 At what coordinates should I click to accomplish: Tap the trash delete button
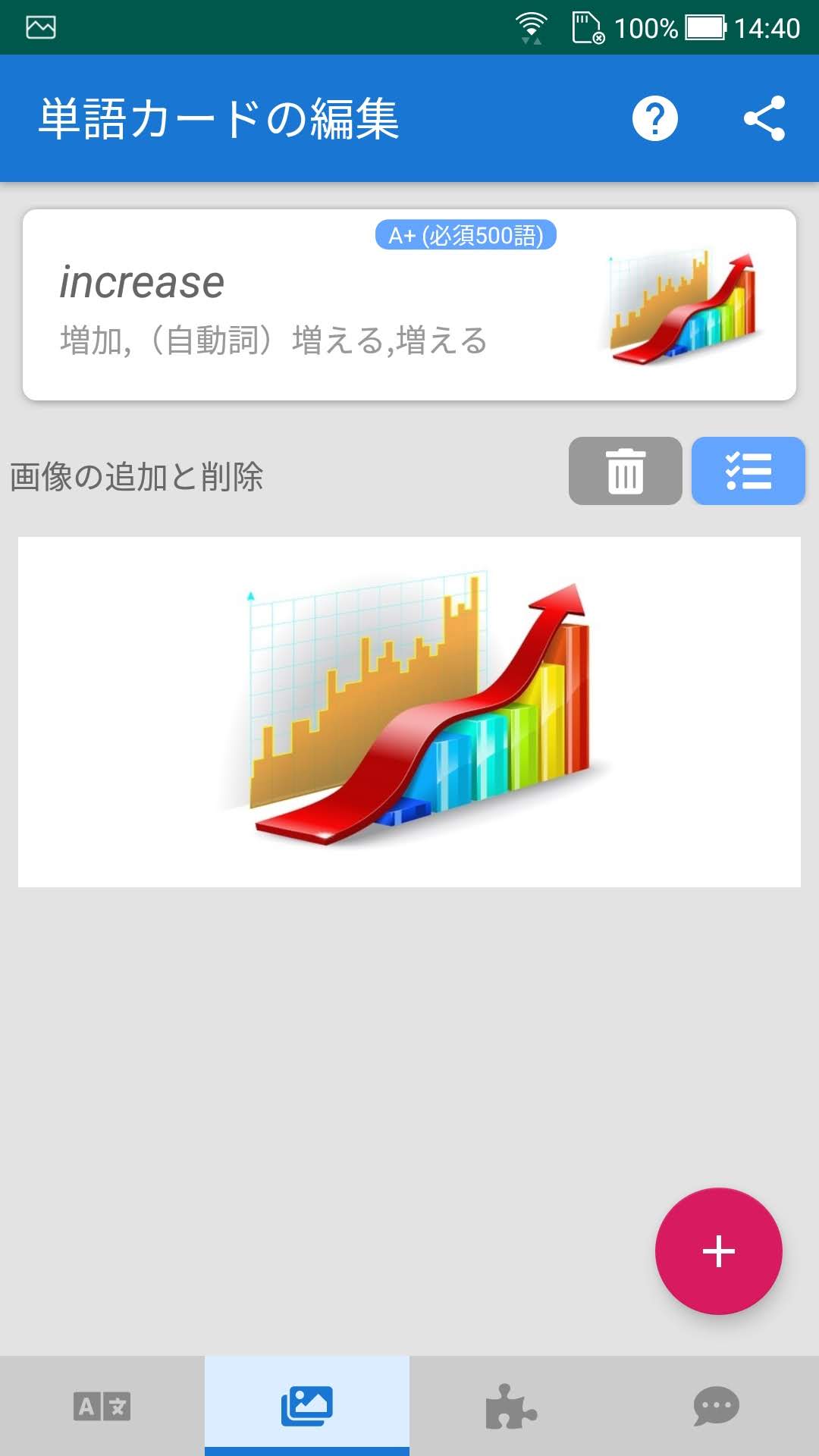[625, 471]
